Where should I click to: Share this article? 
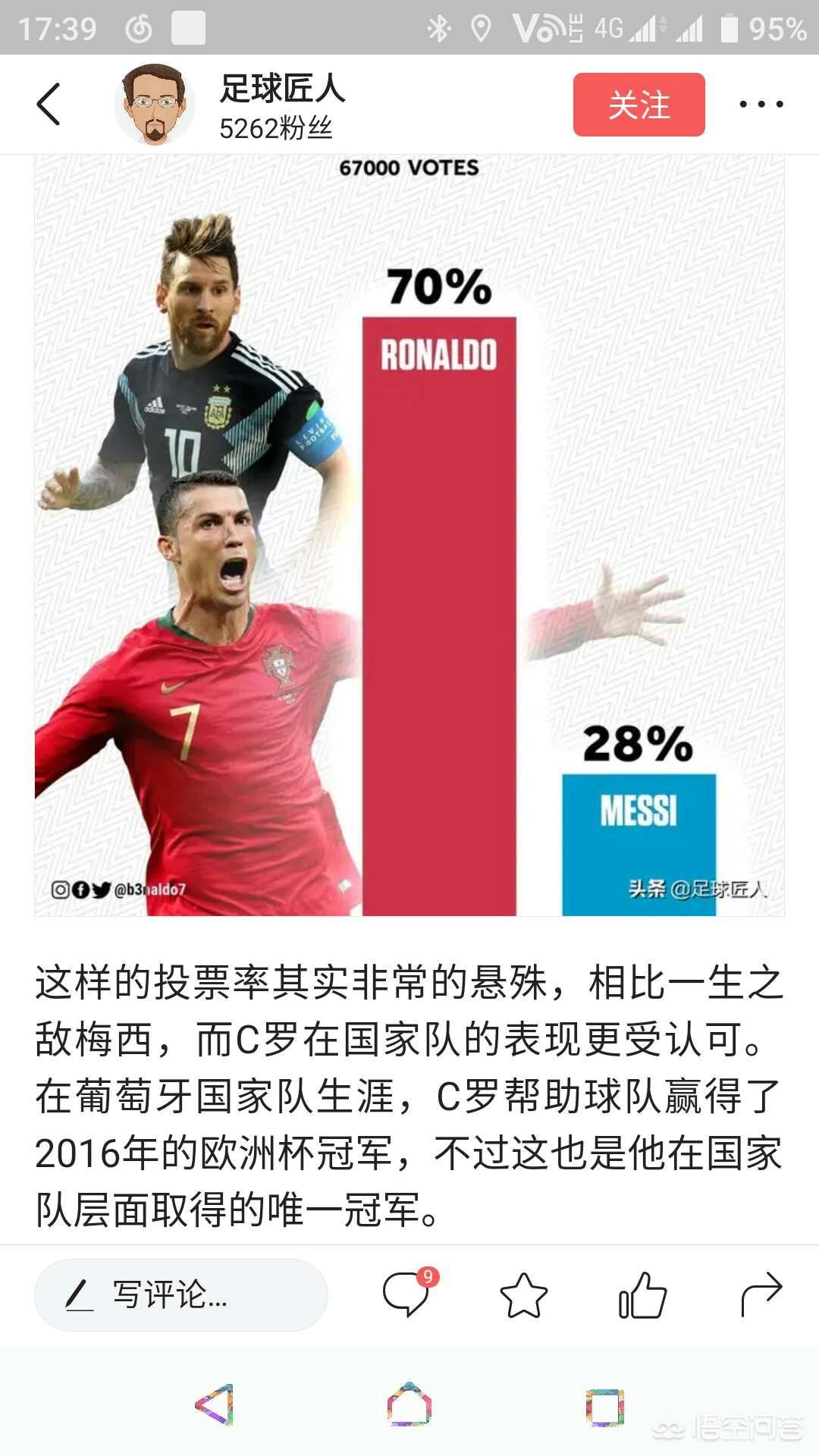click(x=761, y=1294)
